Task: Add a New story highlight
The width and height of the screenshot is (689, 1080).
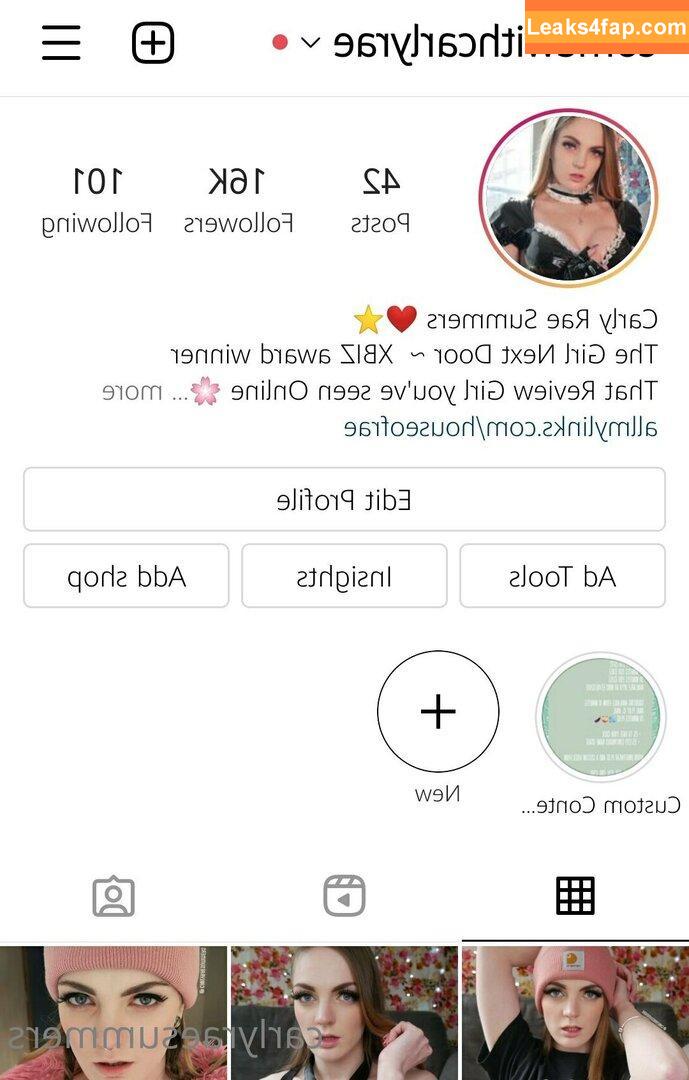Action: point(438,712)
